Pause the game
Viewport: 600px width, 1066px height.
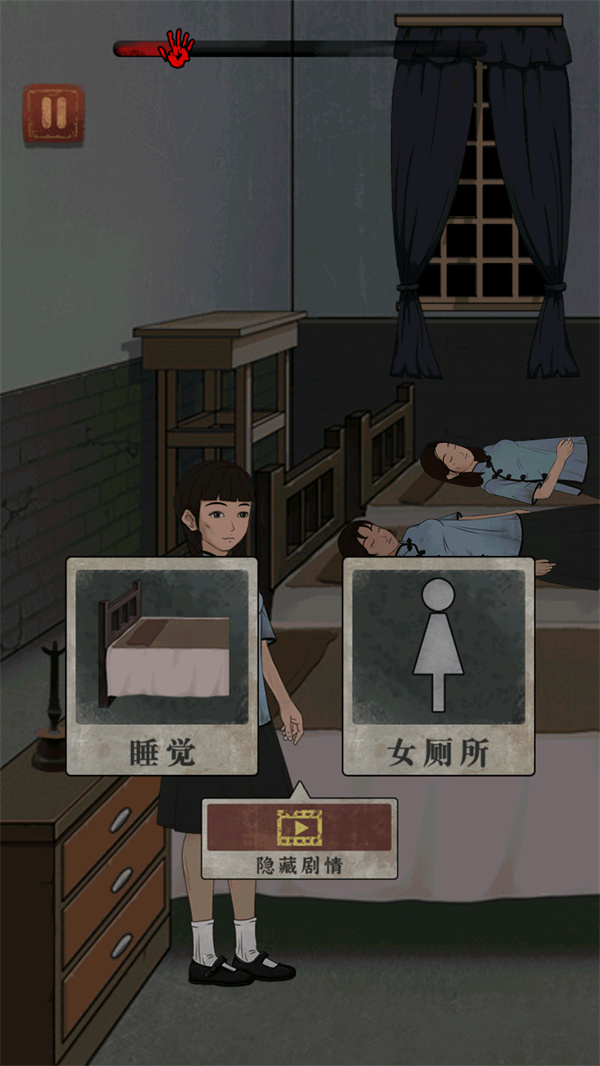[54, 114]
